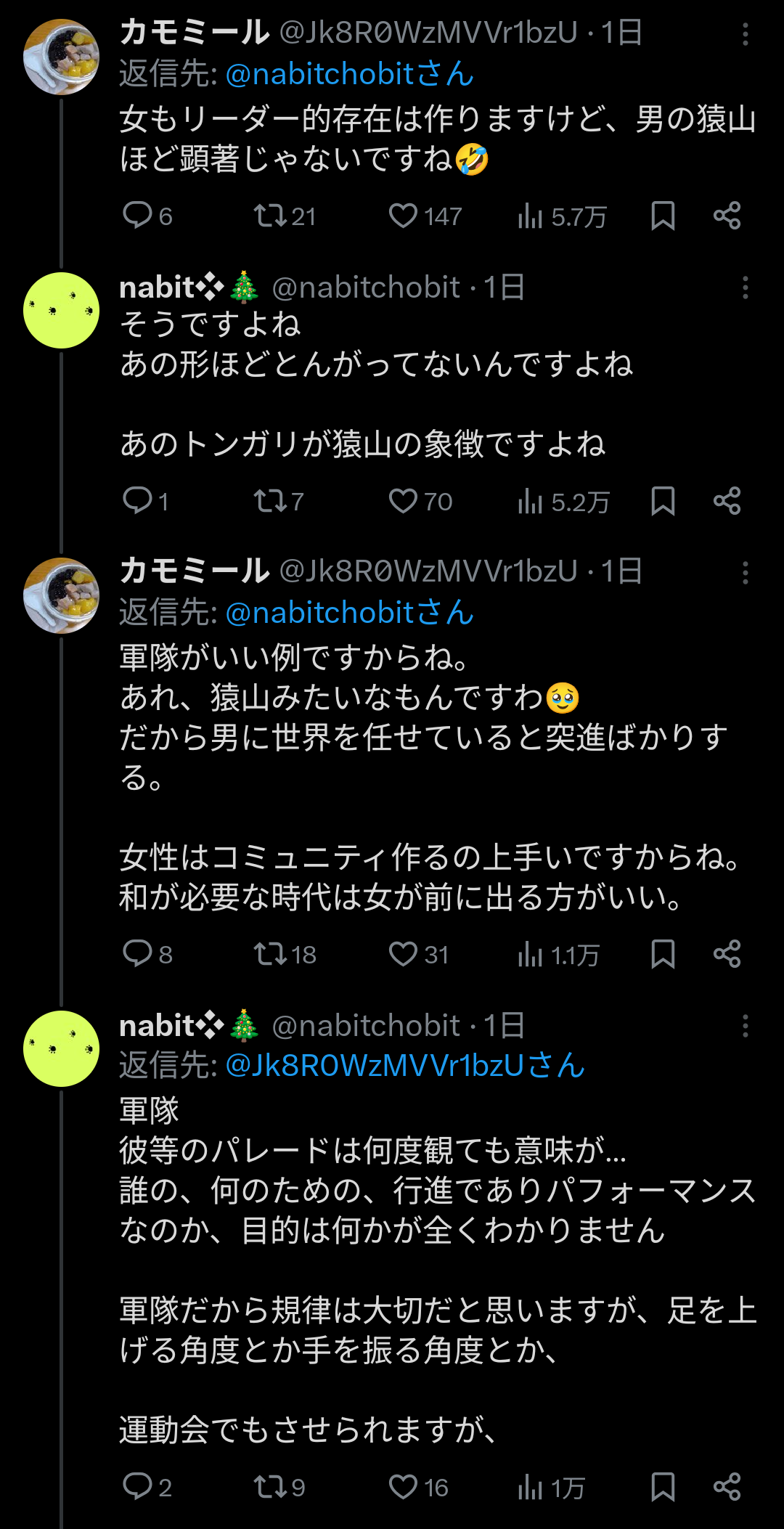Retweet nabit's post with 7 reposts

(x=270, y=501)
